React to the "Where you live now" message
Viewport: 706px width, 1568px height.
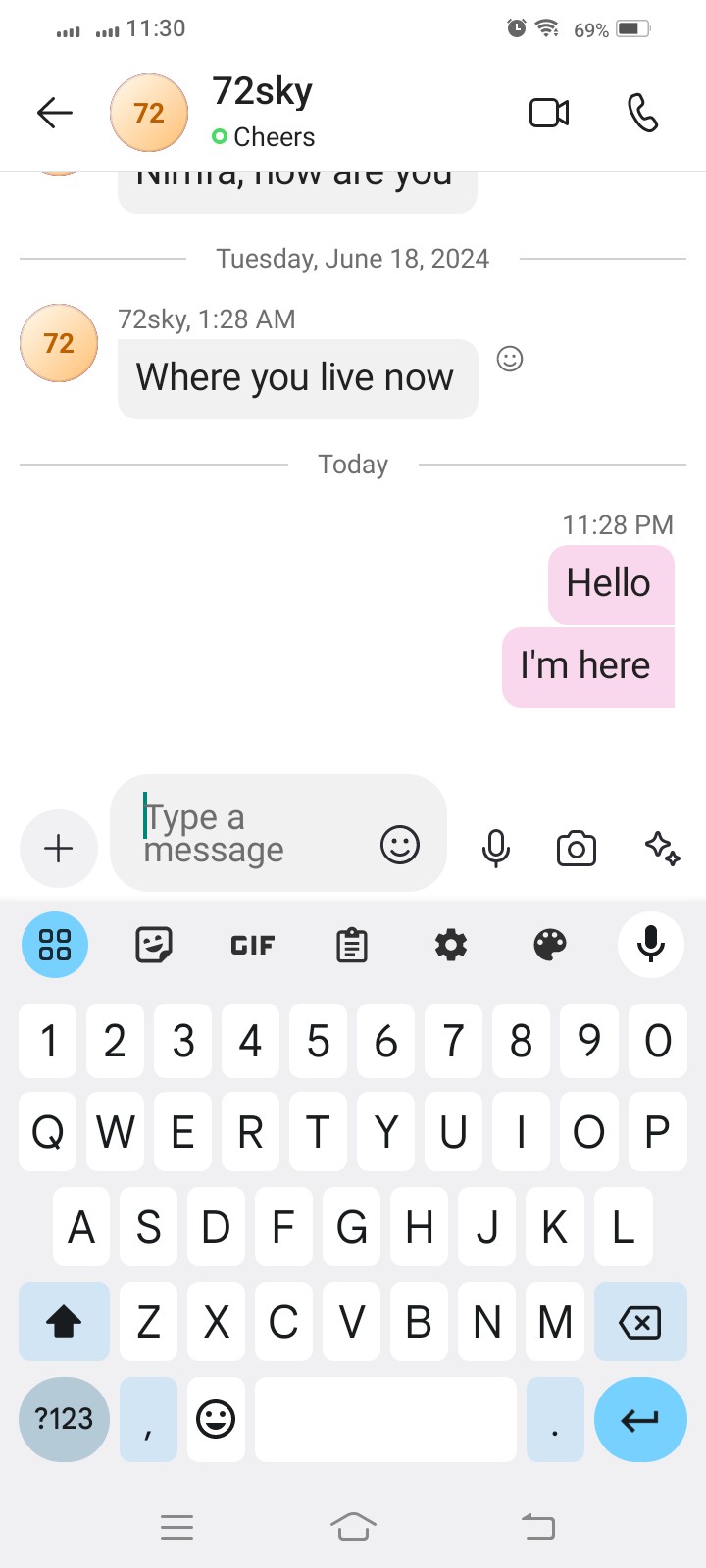pos(510,359)
